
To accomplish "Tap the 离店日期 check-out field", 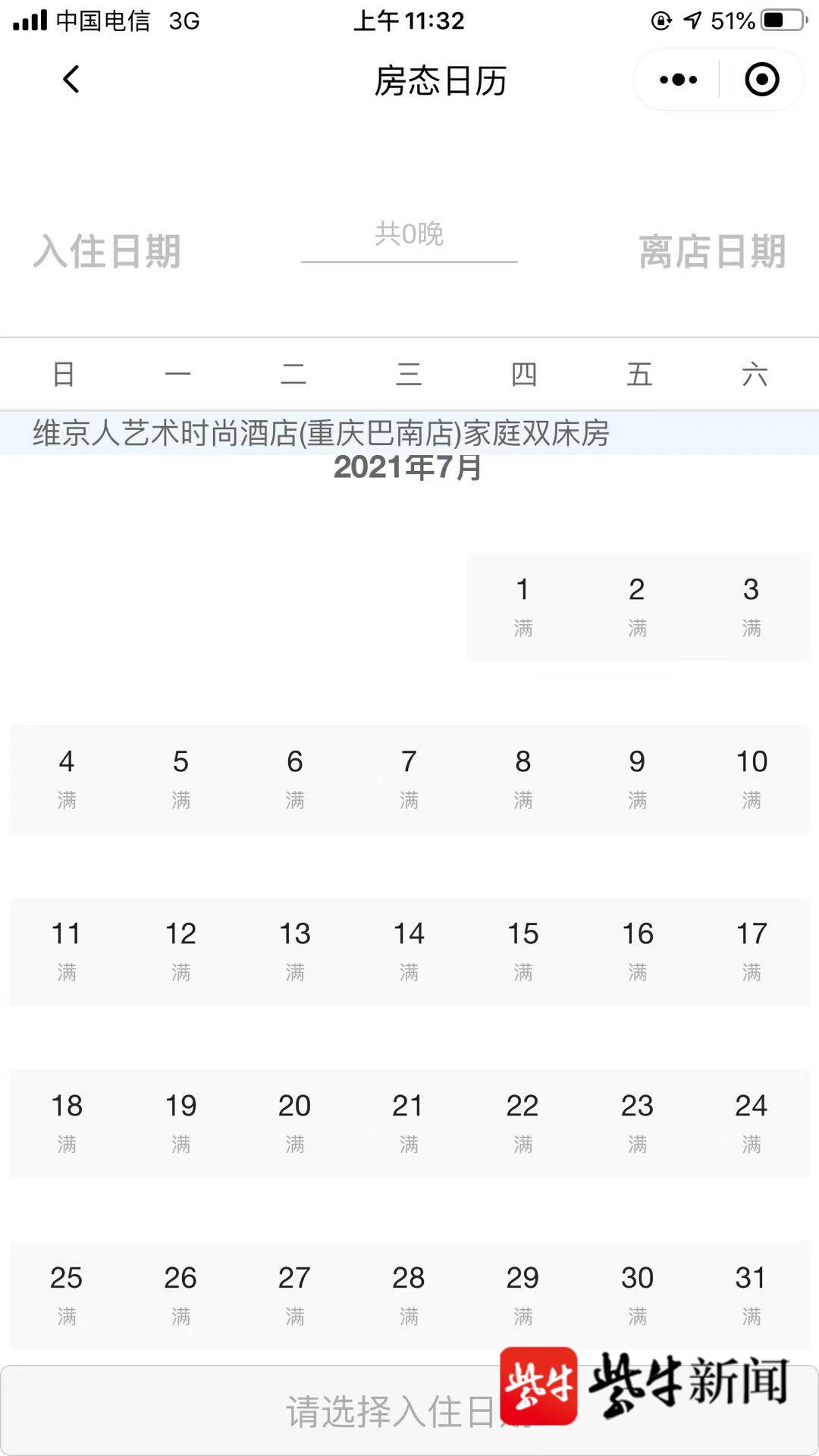I will point(711,251).
